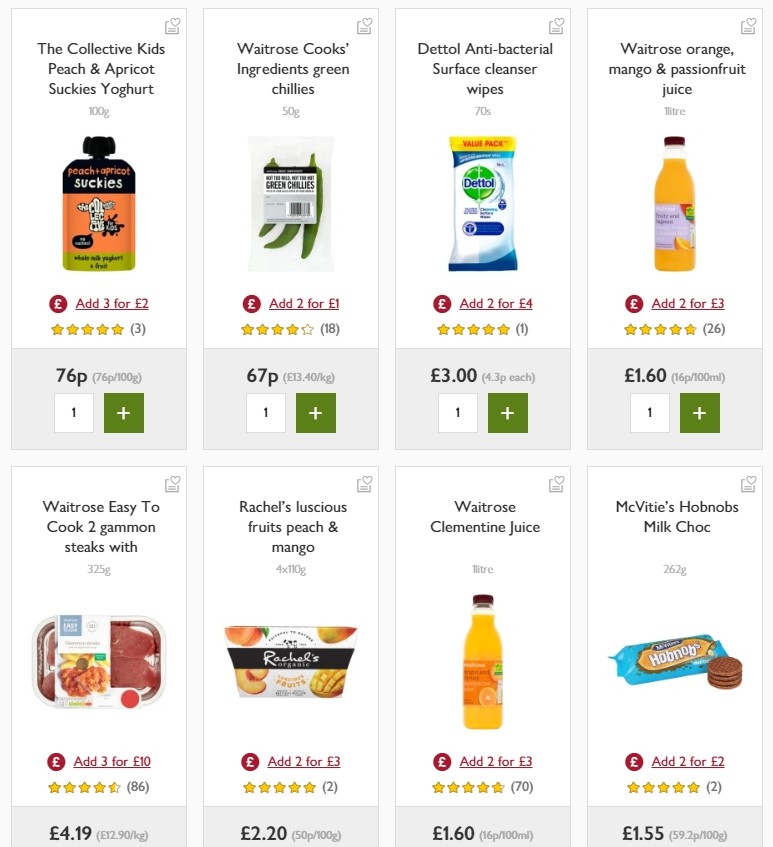Click the pound offer icon on Dettol wipes

tap(441, 303)
